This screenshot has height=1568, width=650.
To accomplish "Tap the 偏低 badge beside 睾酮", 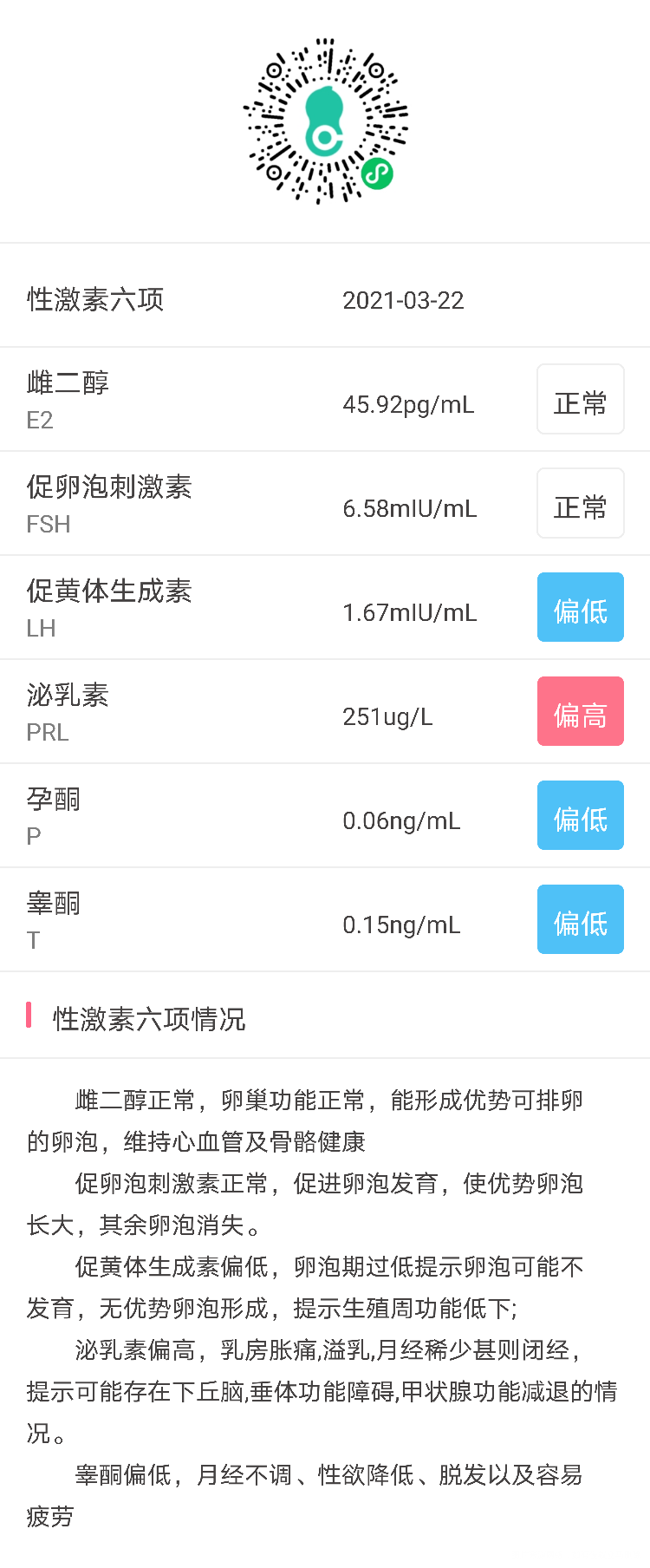I will [x=580, y=919].
